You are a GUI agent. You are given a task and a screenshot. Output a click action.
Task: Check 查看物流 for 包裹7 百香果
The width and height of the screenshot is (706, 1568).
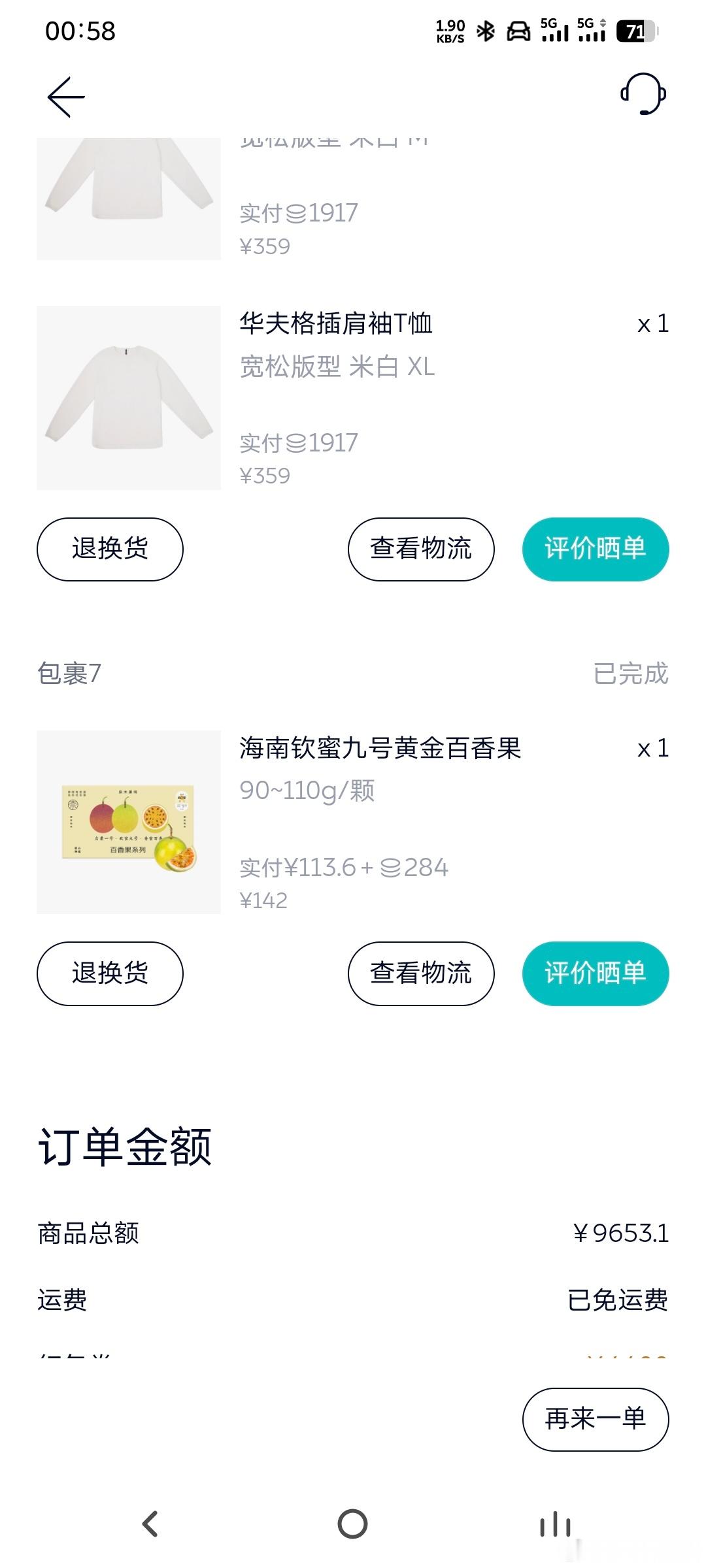pyautogui.click(x=421, y=973)
